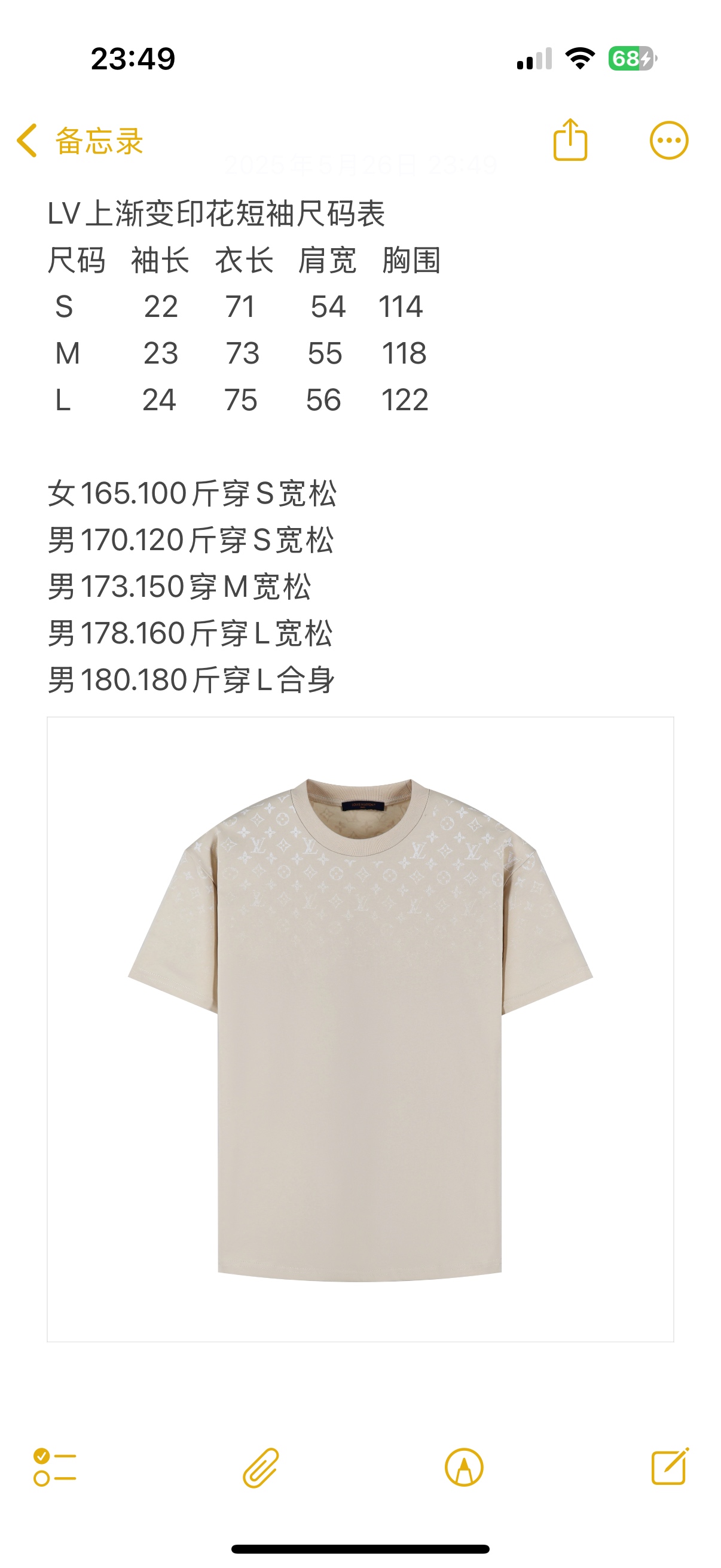Open the attachment paperclip menu
Viewport: 721px width, 1568px height.
click(x=261, y=1468)
